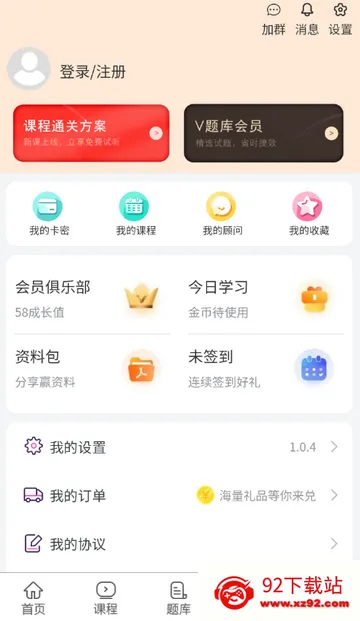Screen dimensions: 360x621
Task: Open the 我的设置 row
Action: pos(179,447)
